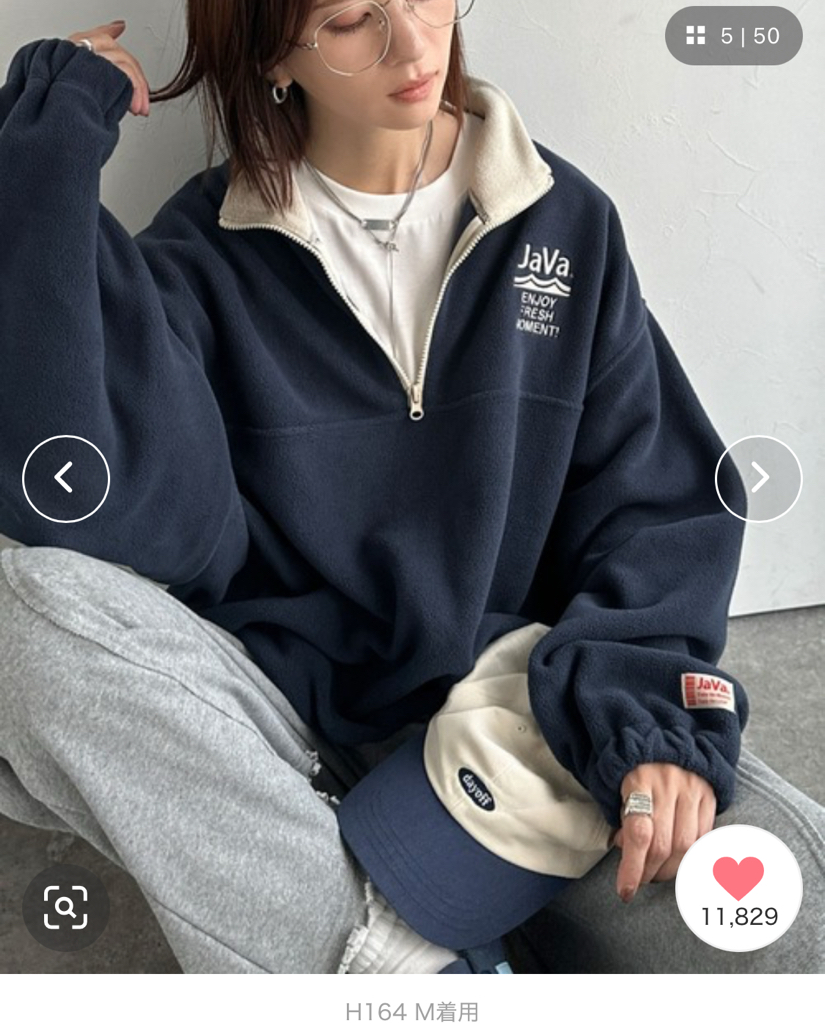
Task: Open the 5 | 50 image grid view
Action: click(x=733, y=36)
